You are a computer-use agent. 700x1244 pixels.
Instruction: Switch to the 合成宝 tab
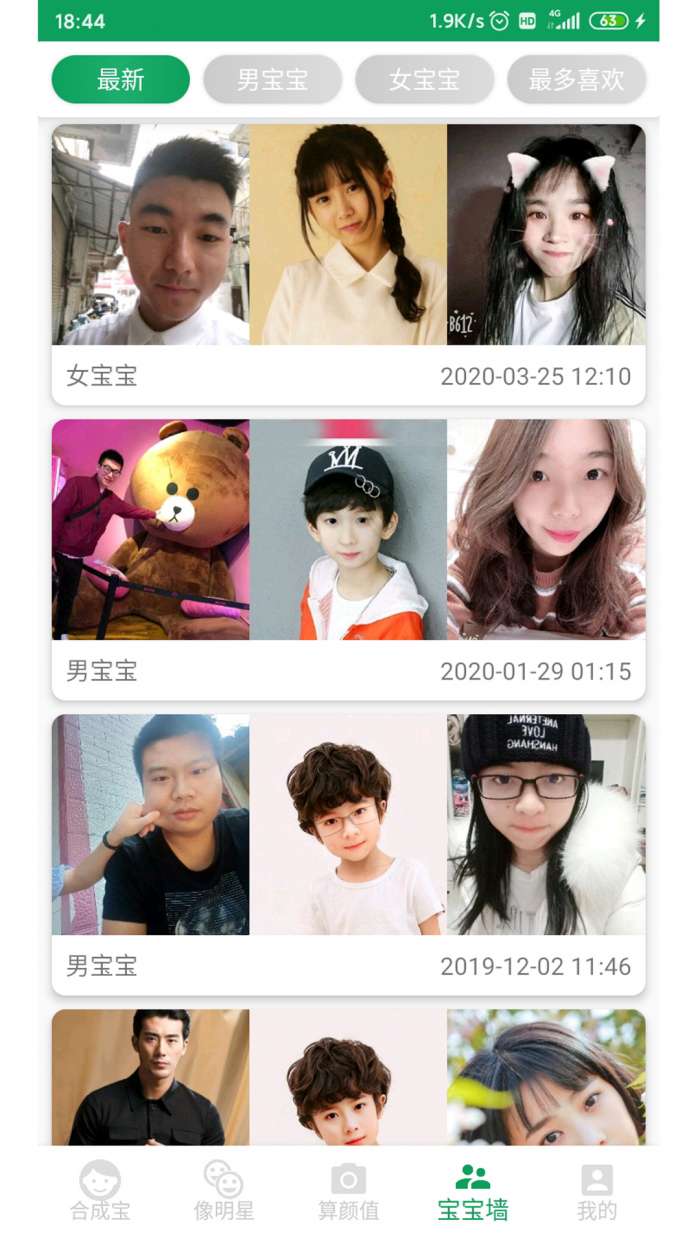click(100, 1192)
